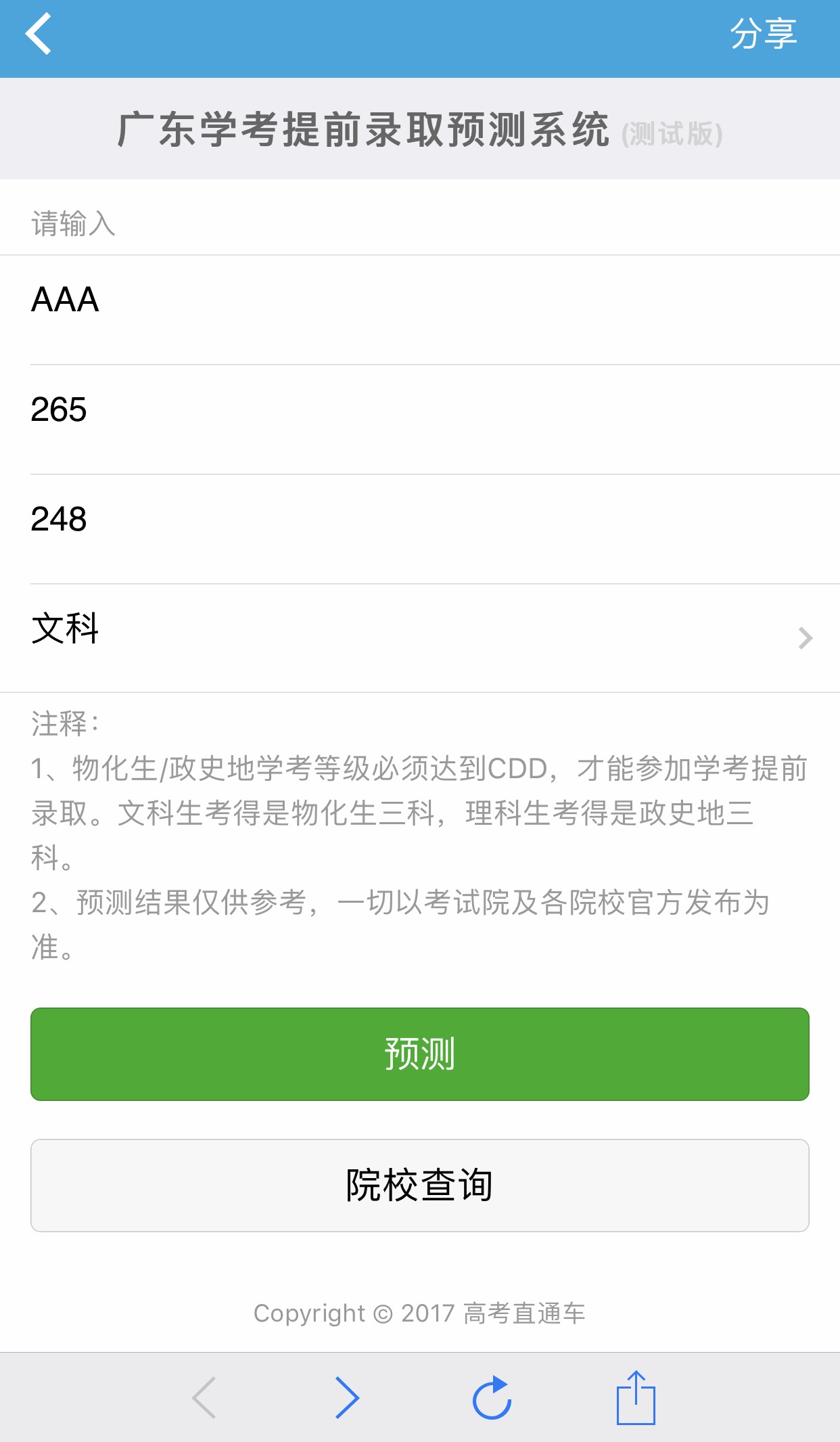Open 院校查询 college lookup
This screenshot has height=1442, width=840.
[x=419, y=1185]
